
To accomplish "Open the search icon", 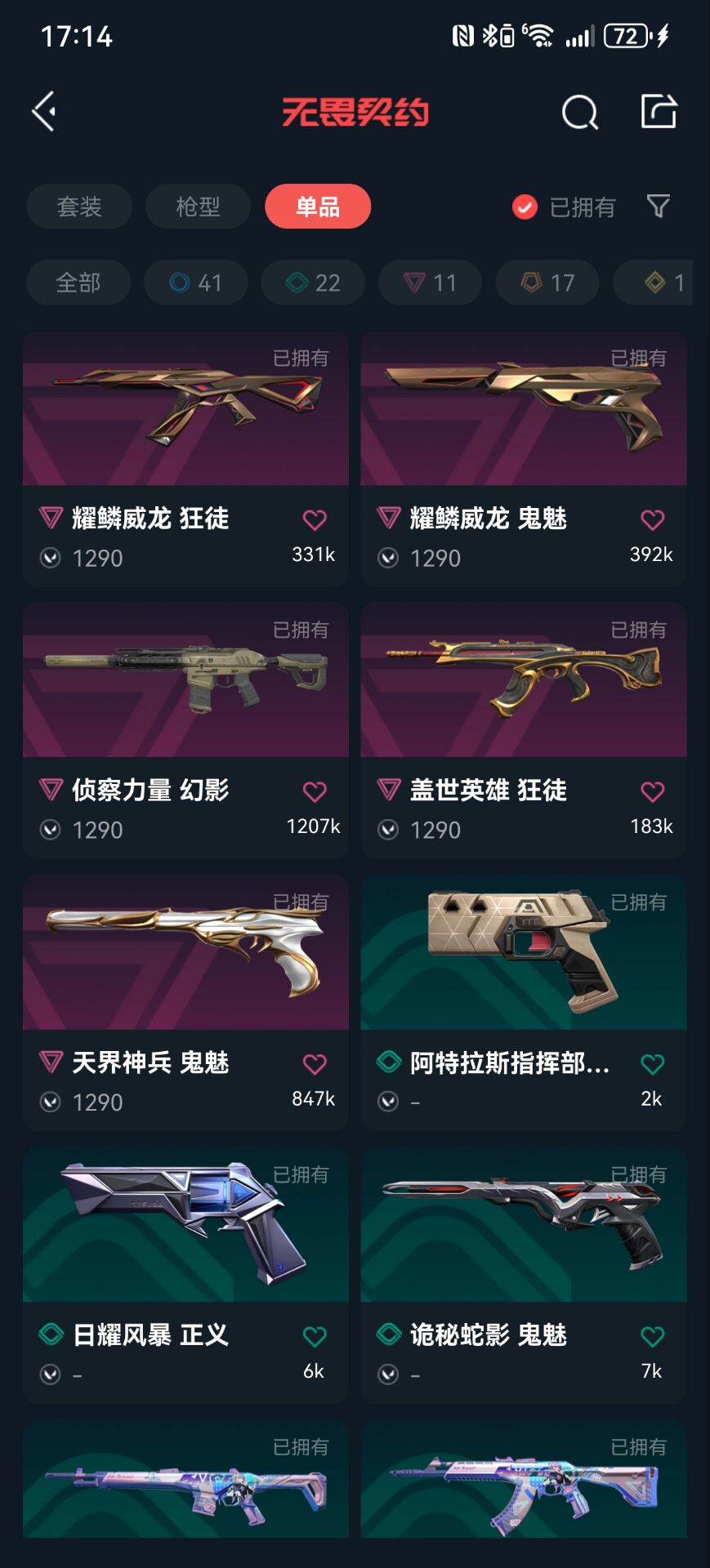I will 580,112.
